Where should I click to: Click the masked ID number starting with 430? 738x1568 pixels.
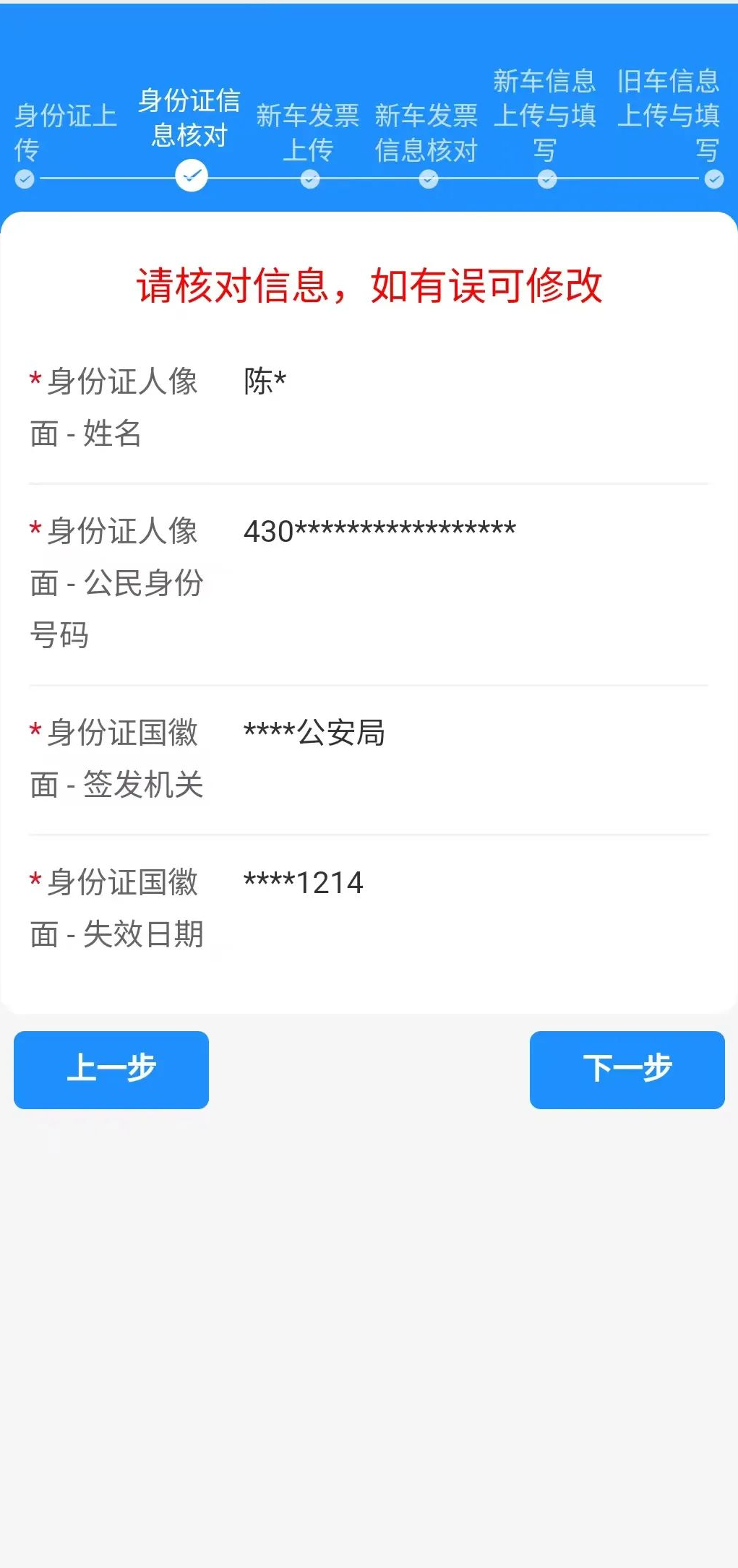[379, 530]
